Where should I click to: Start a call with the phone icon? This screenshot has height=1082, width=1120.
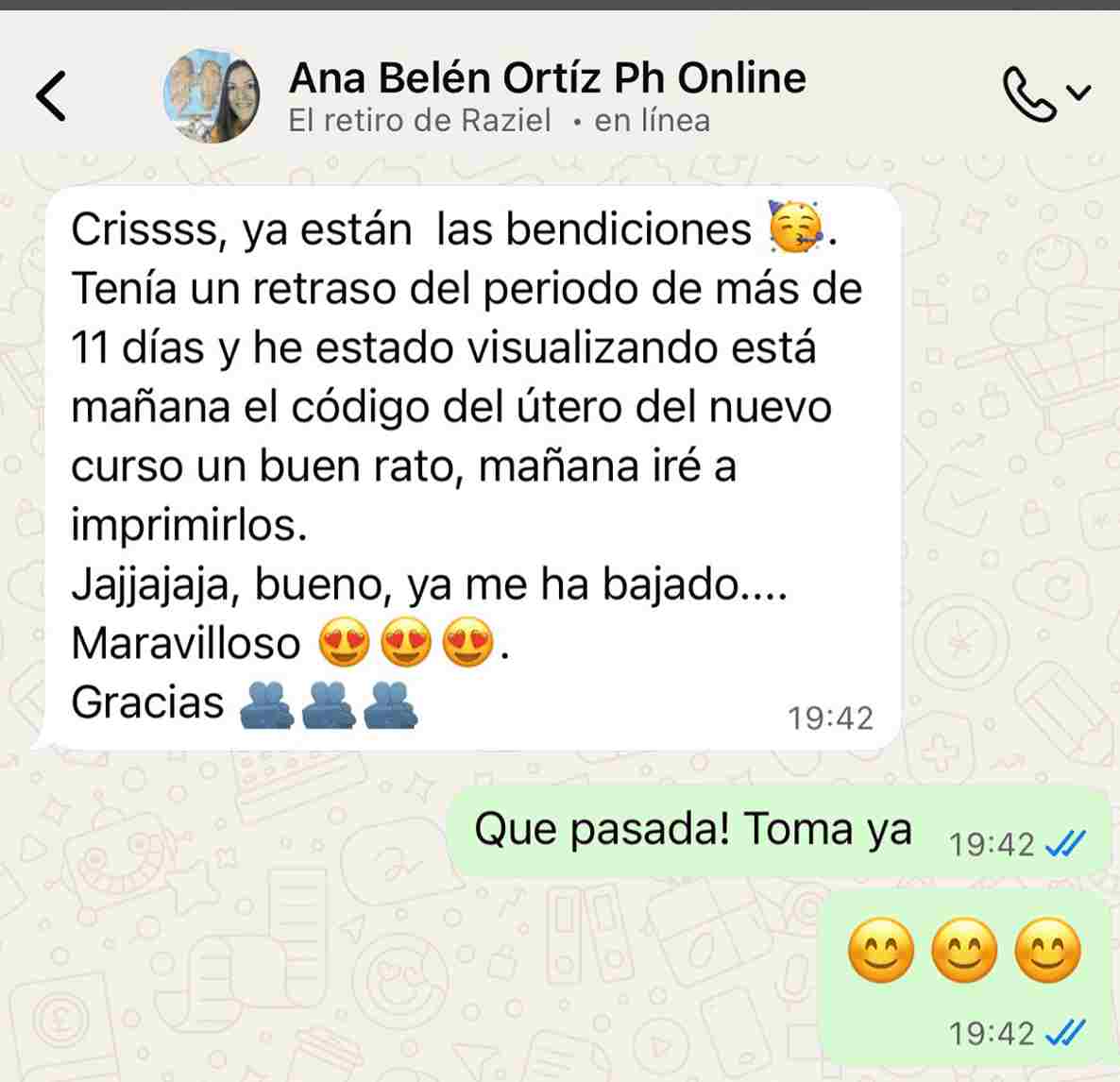click(1029, 93)
